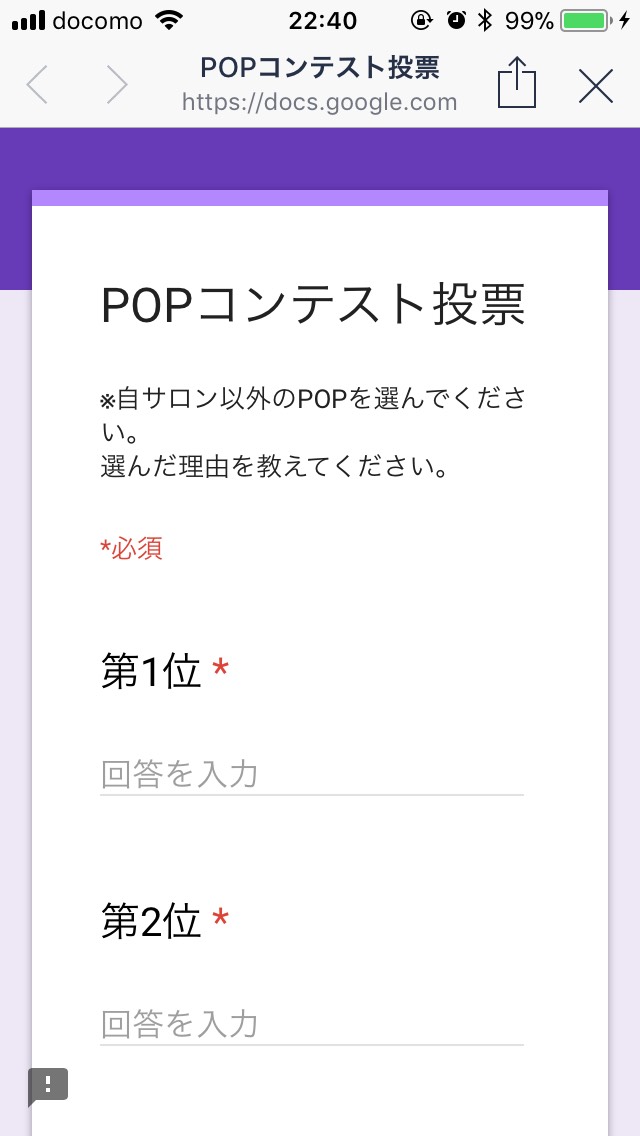640x1136 pixels.
Task: Close the in-app browser
Action: point(596,86)
